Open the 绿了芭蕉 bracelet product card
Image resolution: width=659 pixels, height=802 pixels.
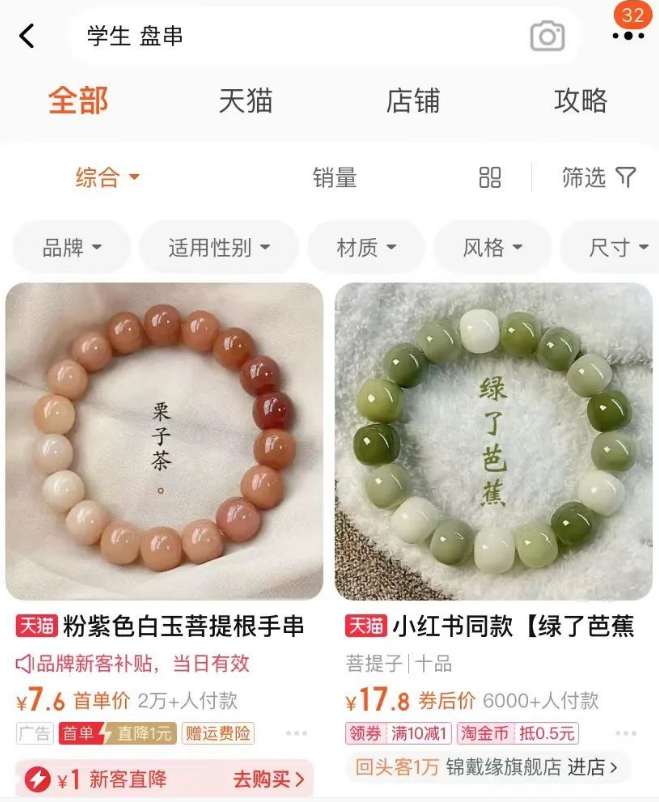(493, 440)
